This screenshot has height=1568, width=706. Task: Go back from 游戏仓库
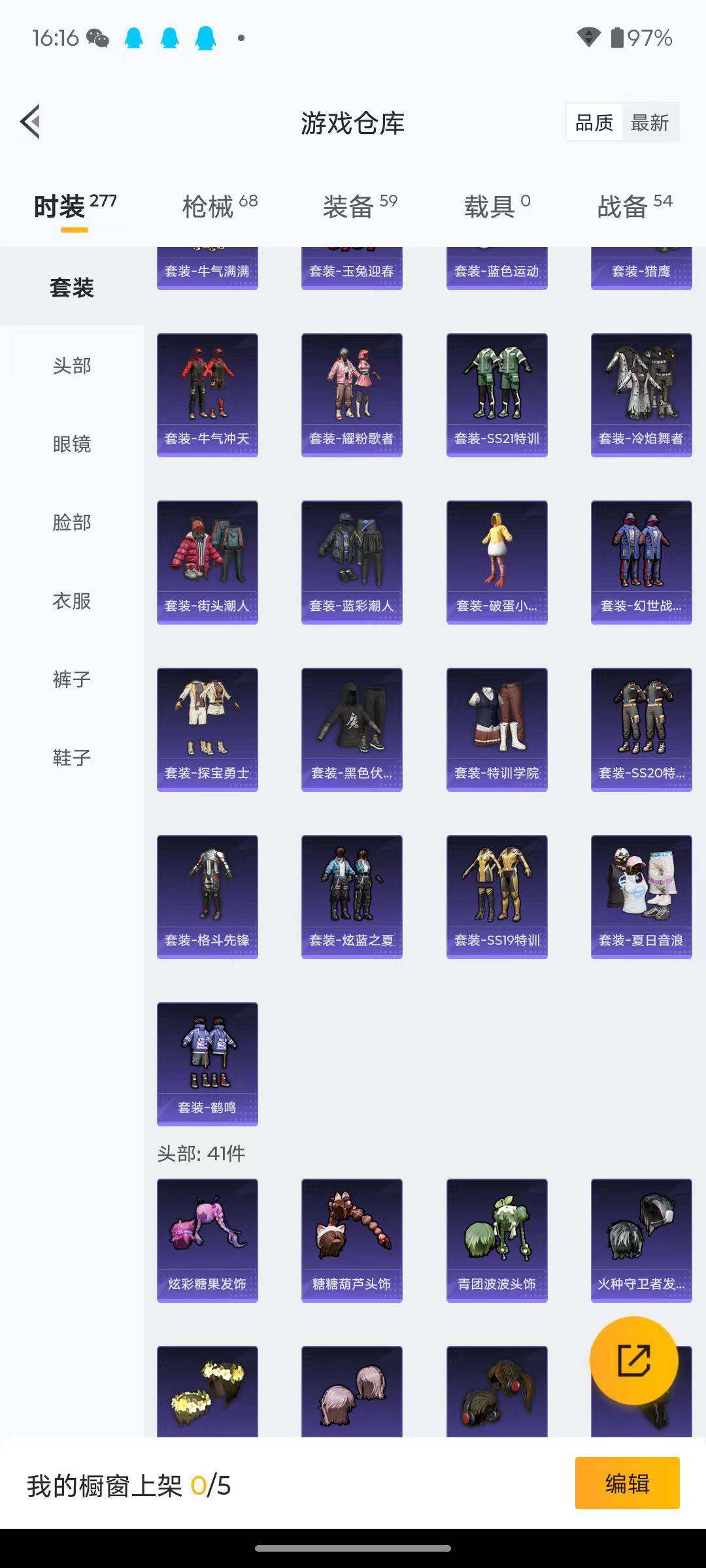pos(31,122)
